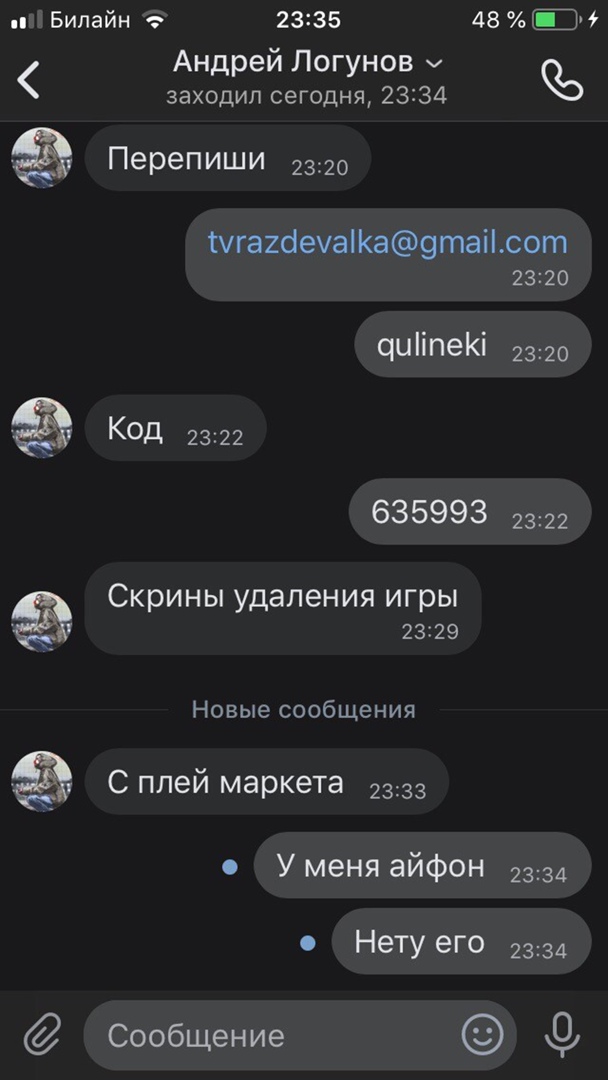Record a voice message
The height and width of the screenshot is (1080, 608).
[x=562, y=1035]
